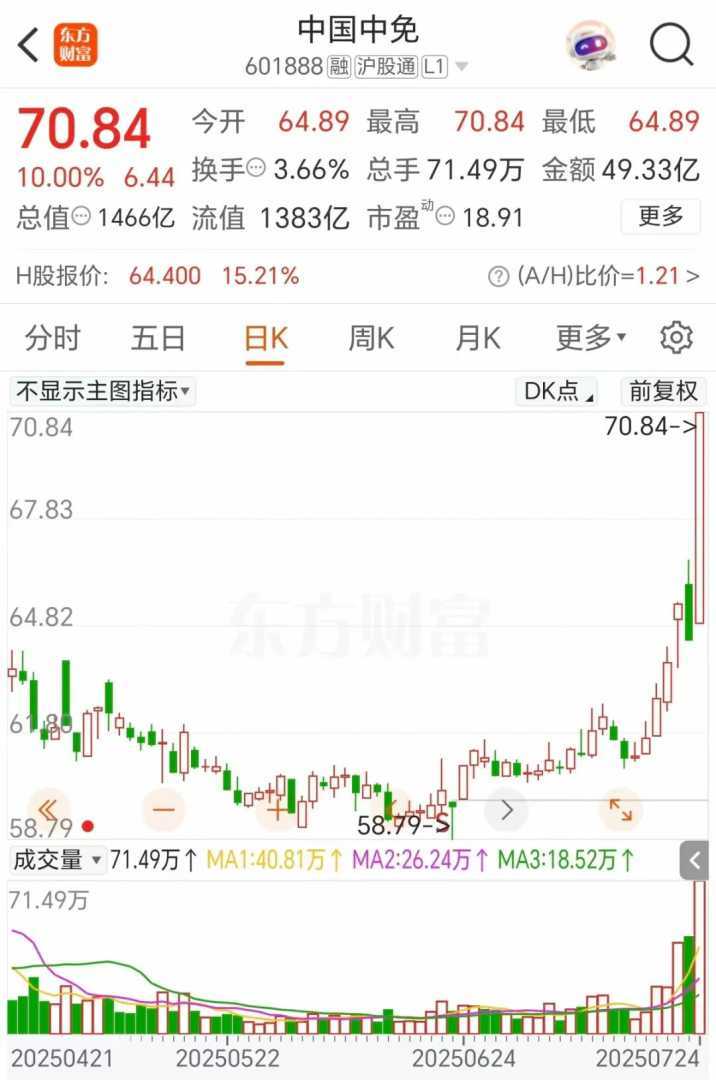Open the search magnifier icon
The width and height of the screenshot is (716, 1080).
click(x=671, y=45)
